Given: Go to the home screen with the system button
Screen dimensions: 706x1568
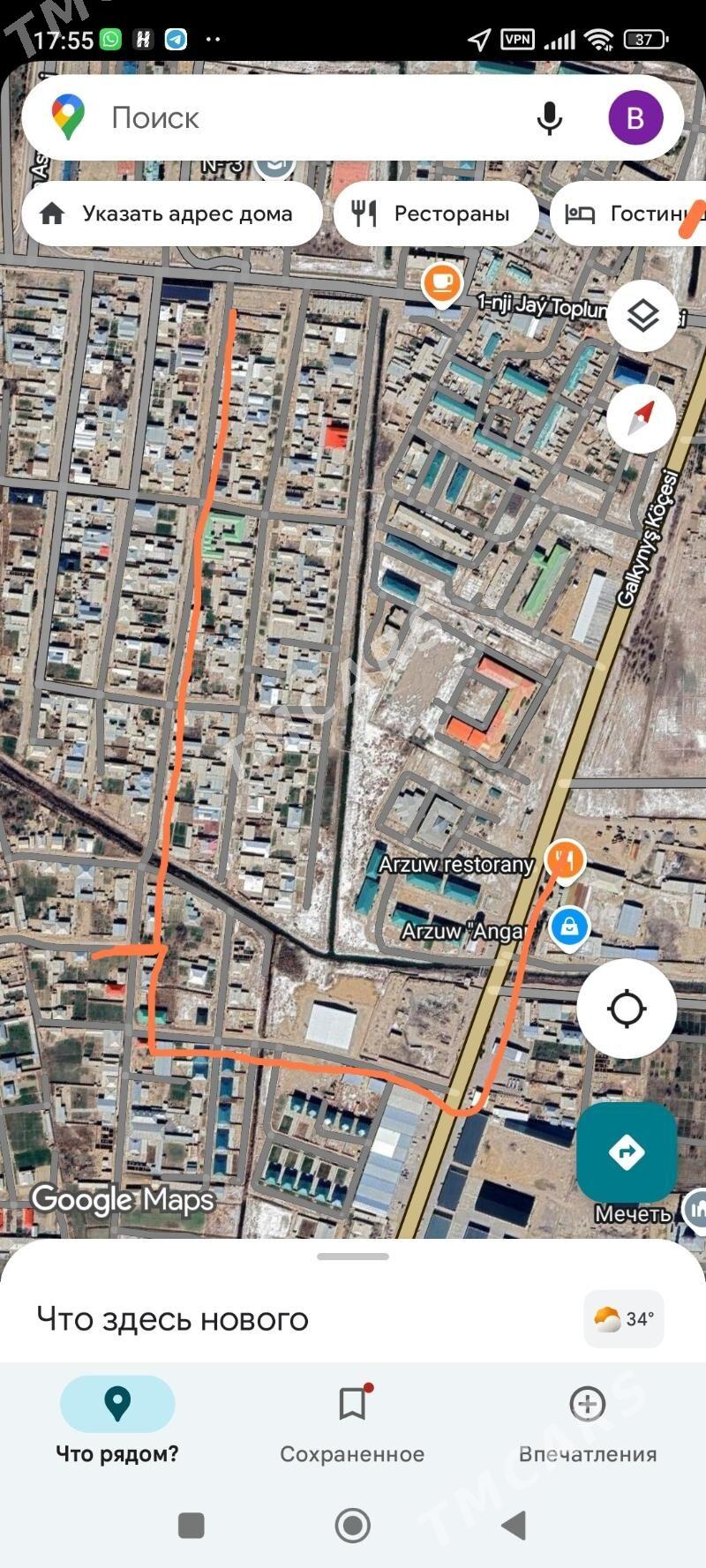Looking at the screenshot, I should tap(353, 1526).
